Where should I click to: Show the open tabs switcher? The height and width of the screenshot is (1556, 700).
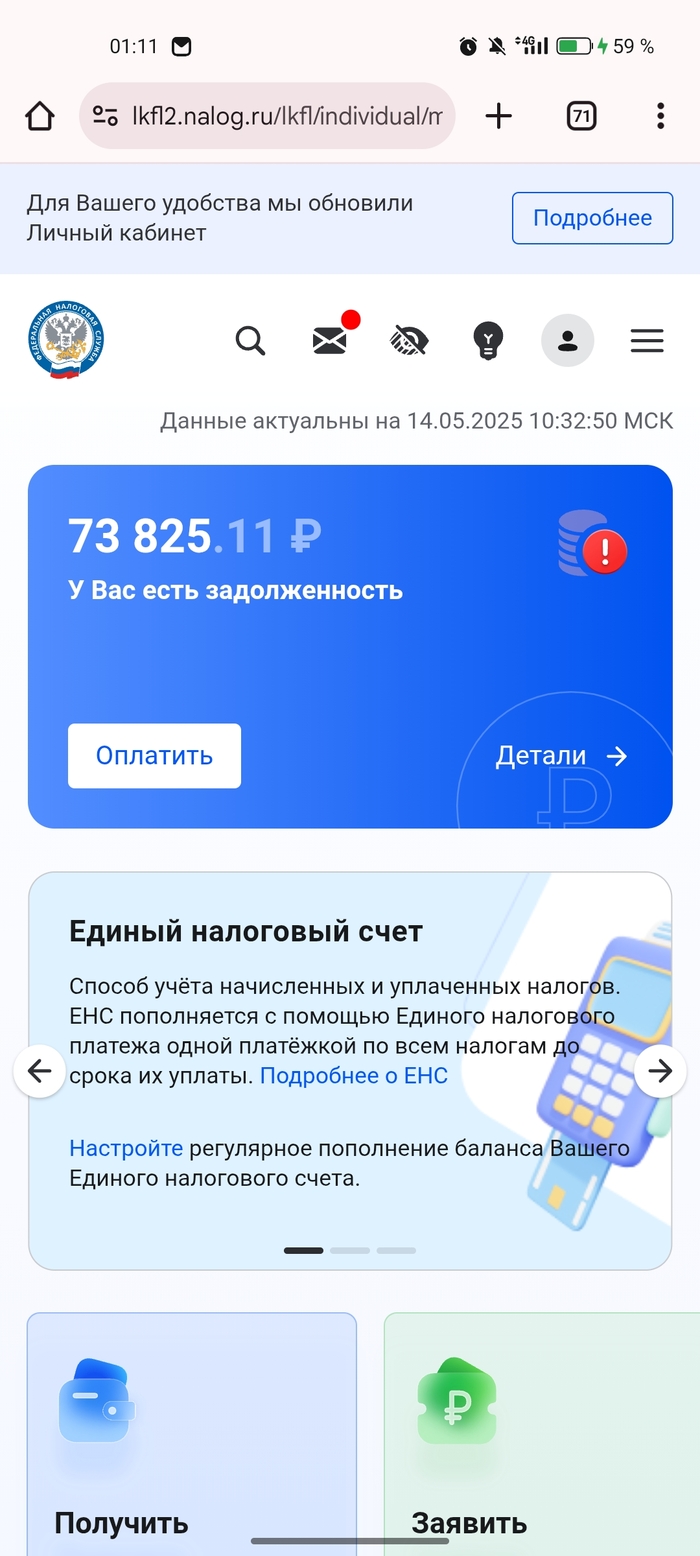(x=581, y=117)
